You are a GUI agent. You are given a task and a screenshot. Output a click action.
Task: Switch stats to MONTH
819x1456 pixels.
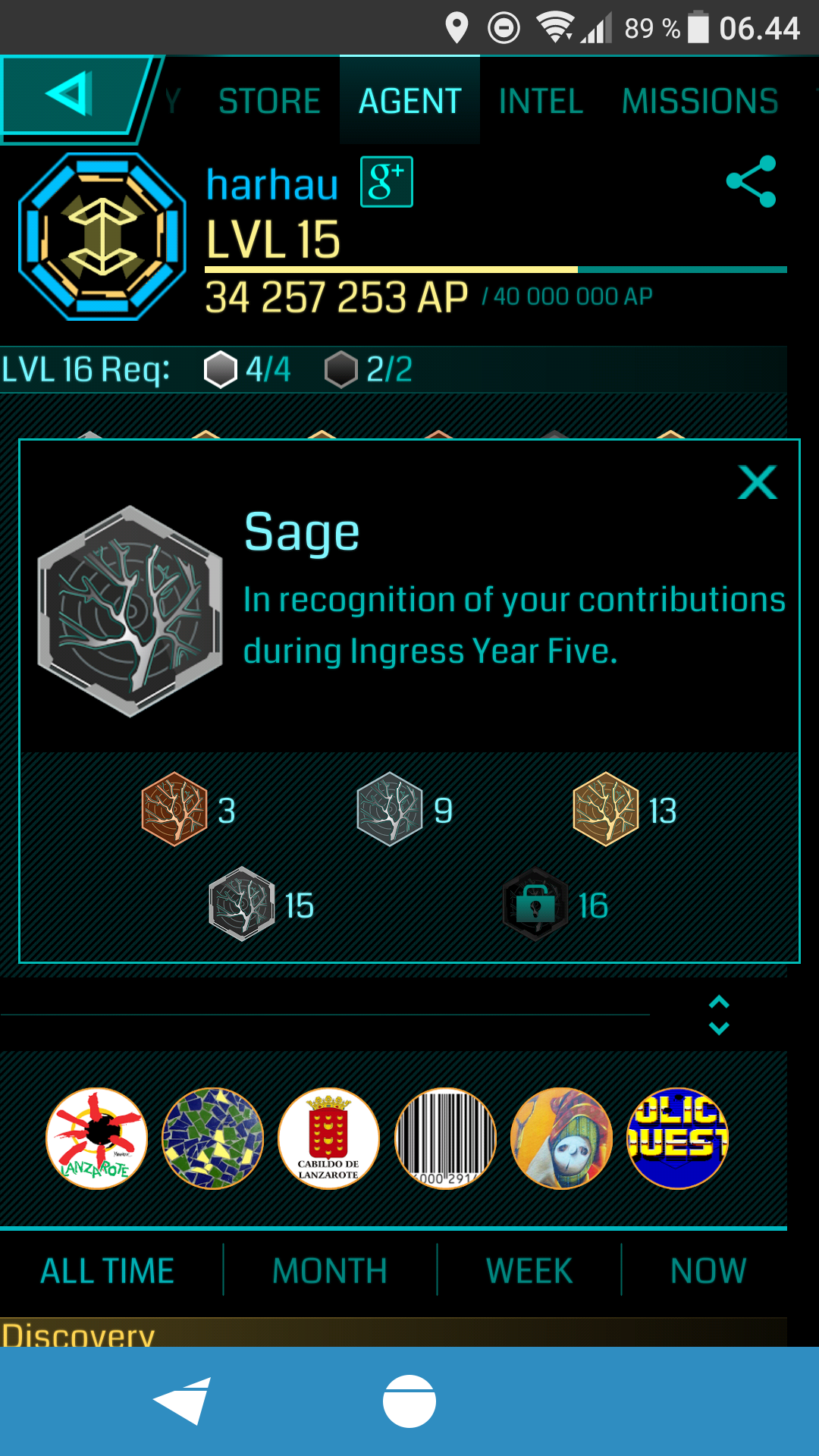click(330, 1271)
